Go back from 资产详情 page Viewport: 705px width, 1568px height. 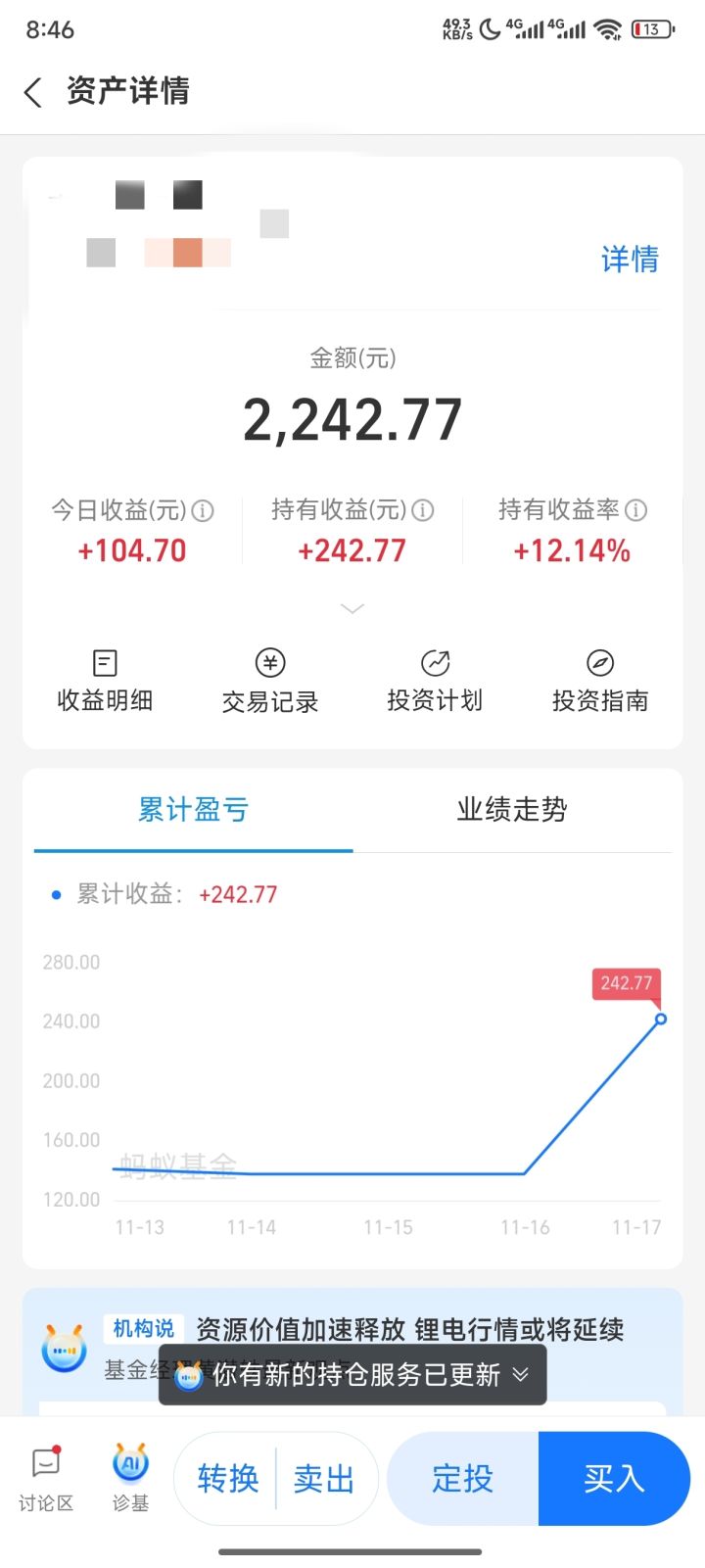[x=33, y=92]
